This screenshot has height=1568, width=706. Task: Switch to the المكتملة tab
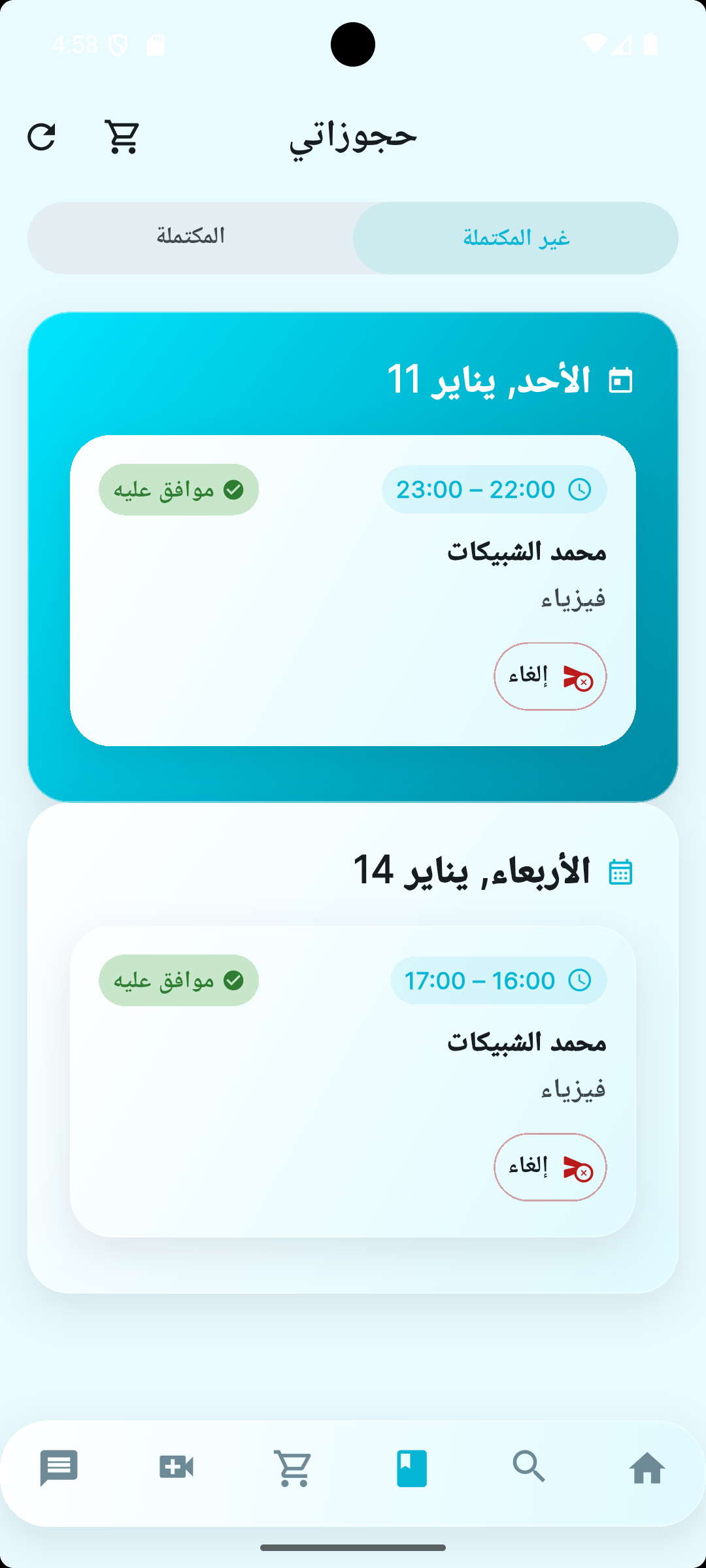[191, 237]
